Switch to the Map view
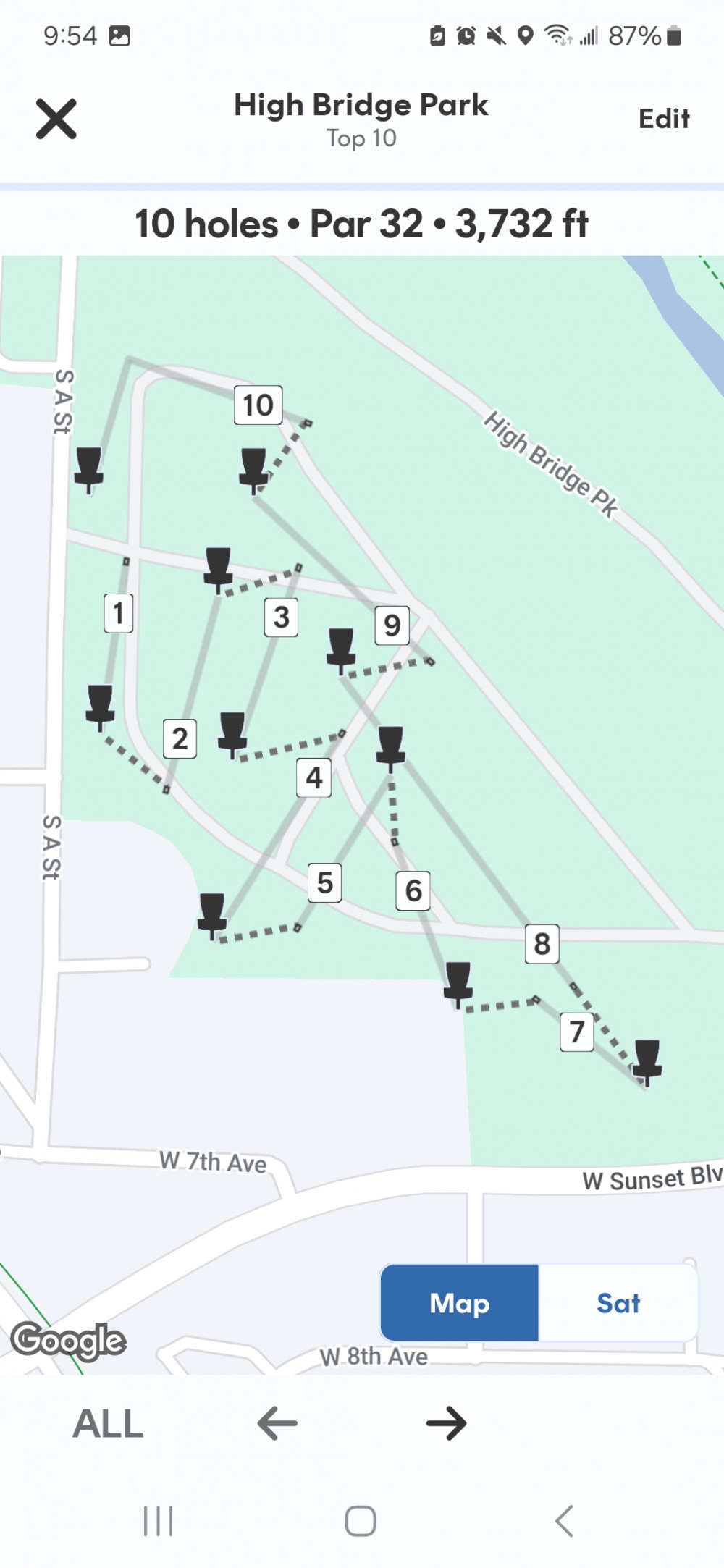The height and width of the screenshot is (1568, 724). [460, 1303]
